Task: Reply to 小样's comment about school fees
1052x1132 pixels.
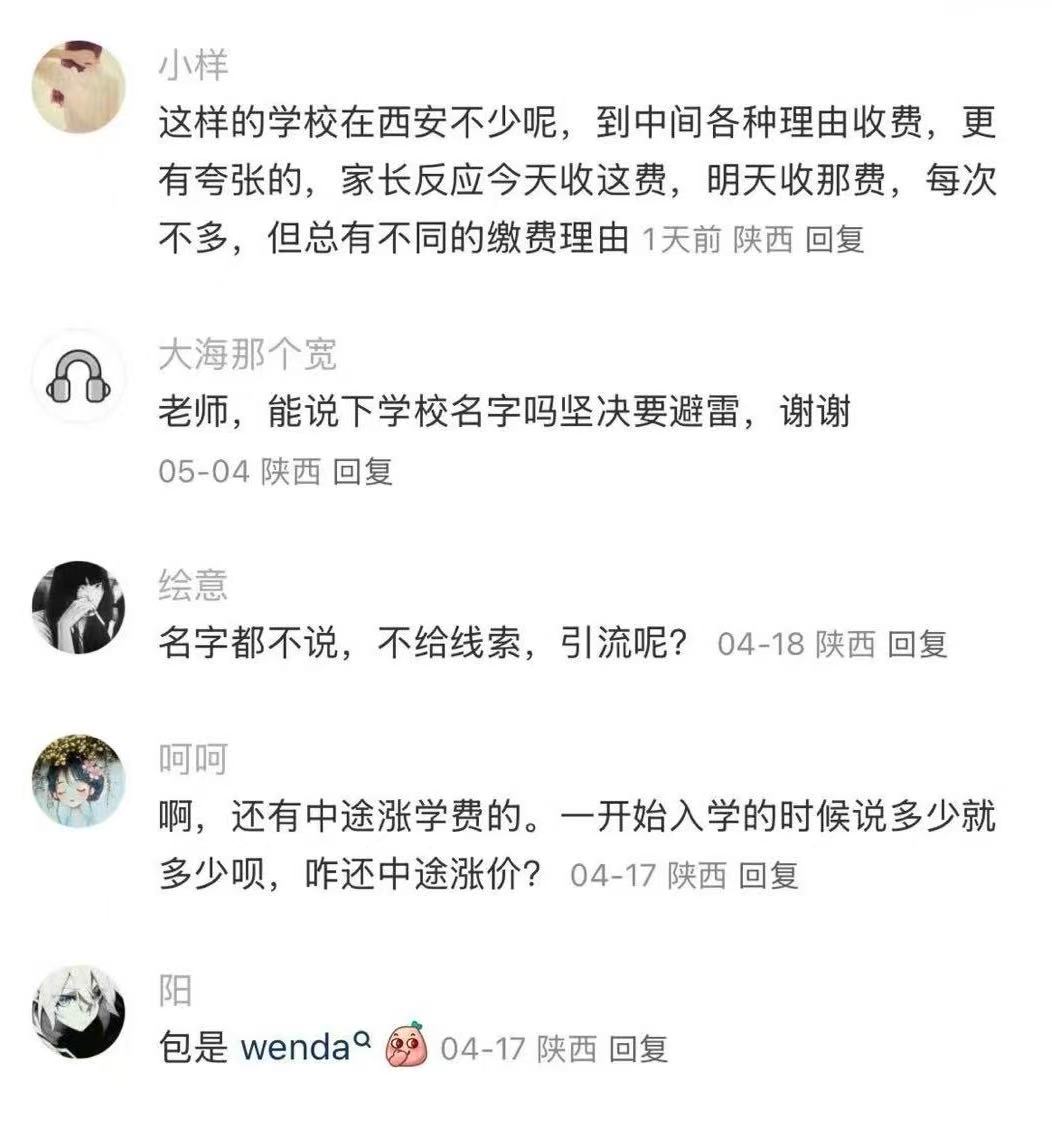Action: point(840,241)
